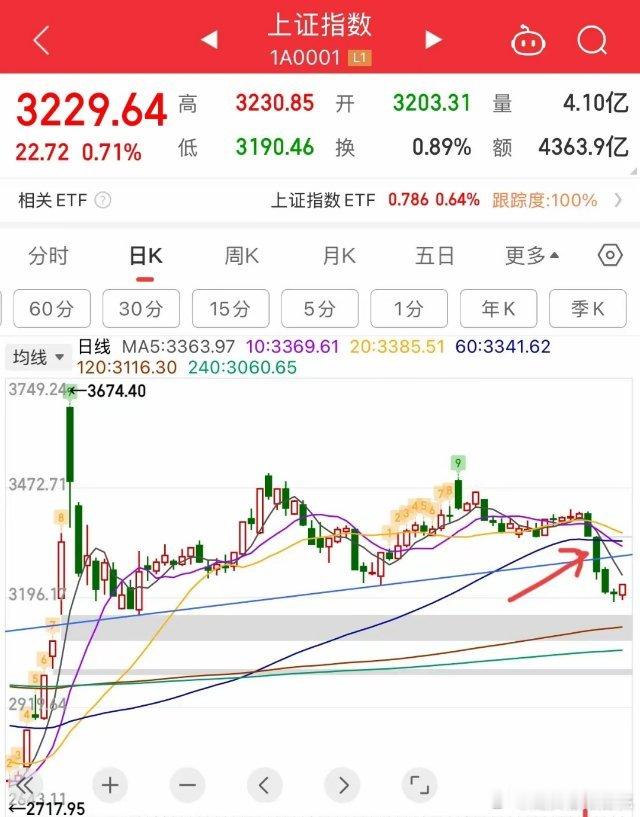Switch to the next stock with right triangle
The height and width of the screenshot is (817, 640).
point(433,40)
